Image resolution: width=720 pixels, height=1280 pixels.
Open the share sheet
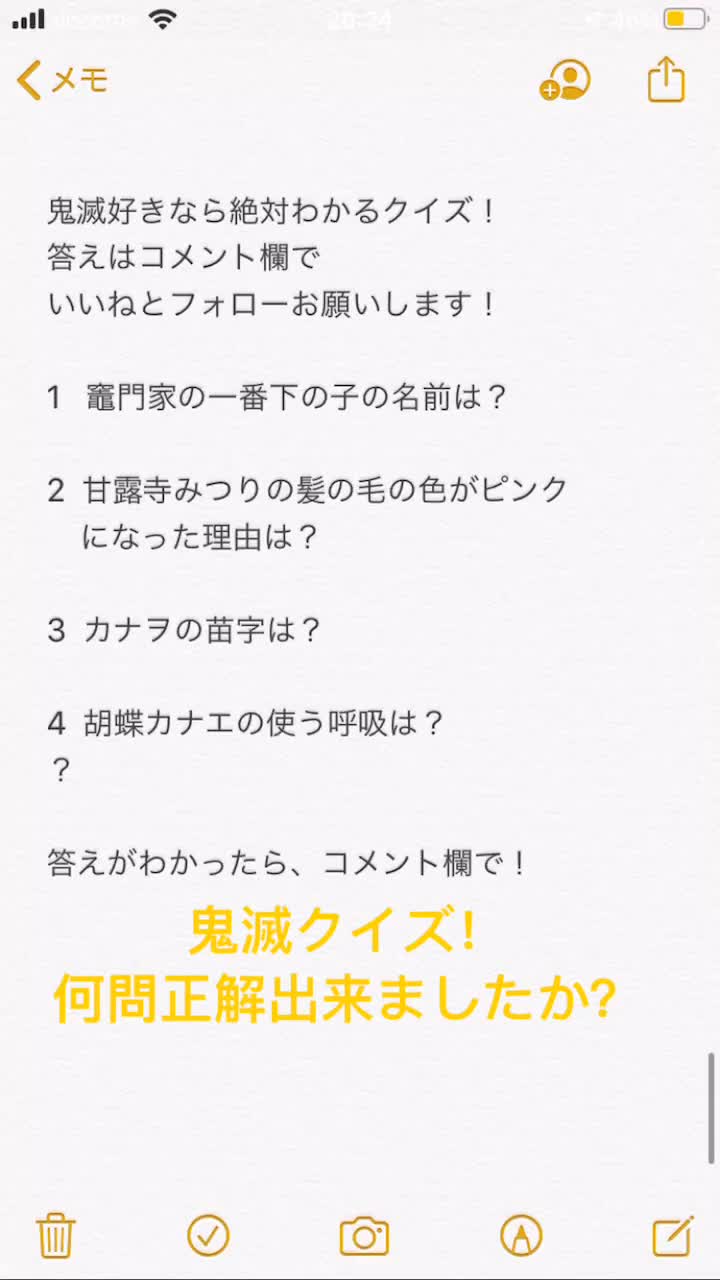(x=666, y=80)
